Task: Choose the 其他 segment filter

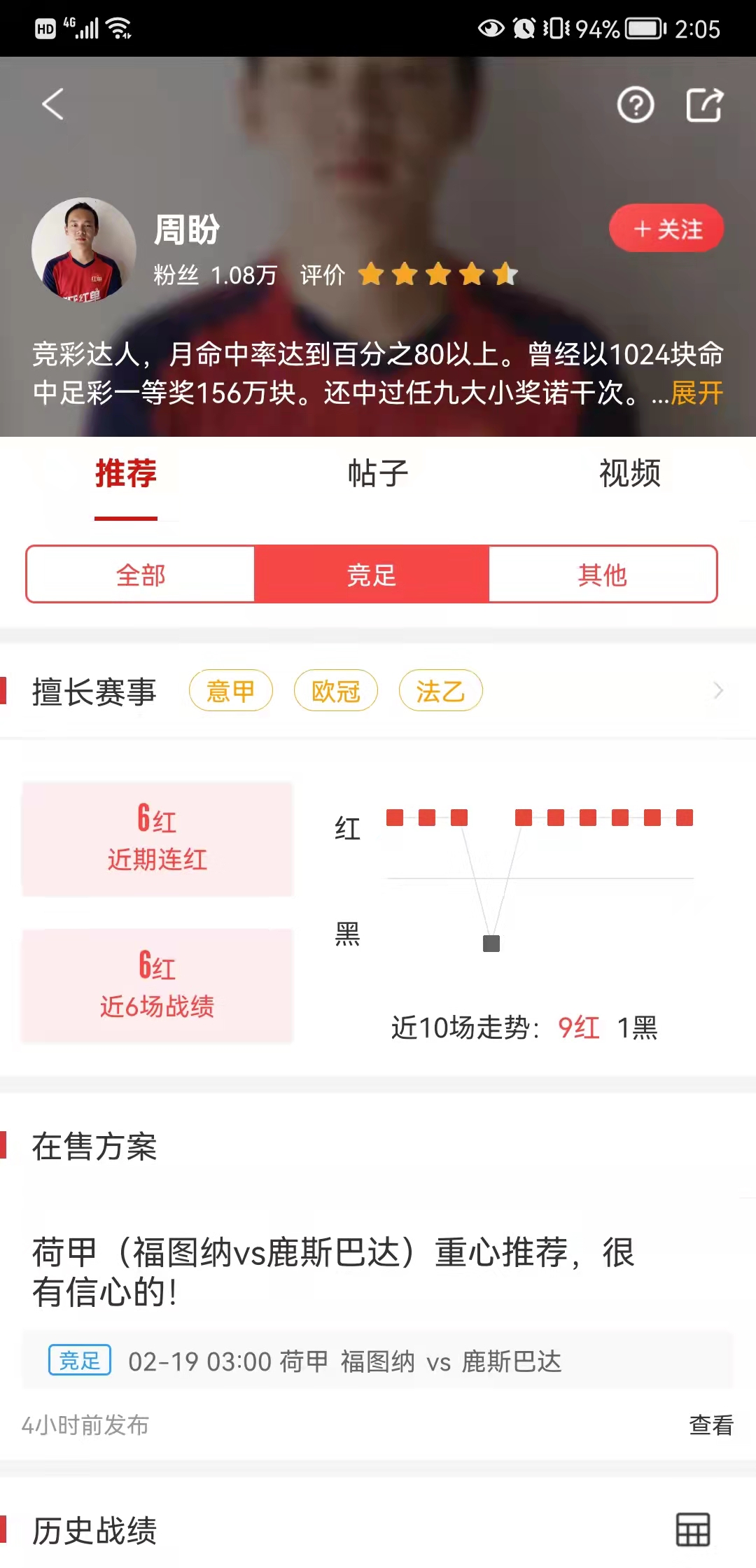Action: pos(602,575)
